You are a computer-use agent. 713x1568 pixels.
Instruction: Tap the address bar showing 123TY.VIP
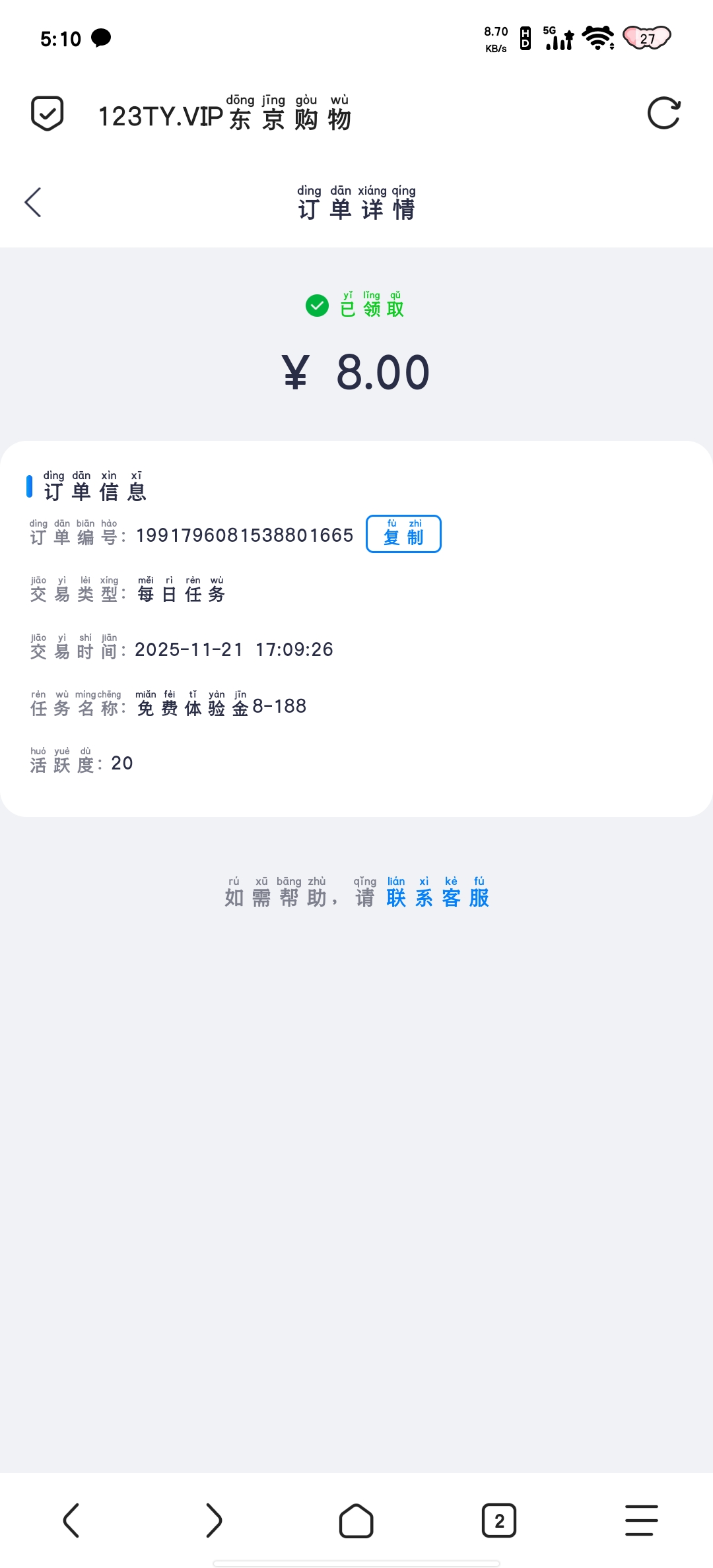coord(224,116)
